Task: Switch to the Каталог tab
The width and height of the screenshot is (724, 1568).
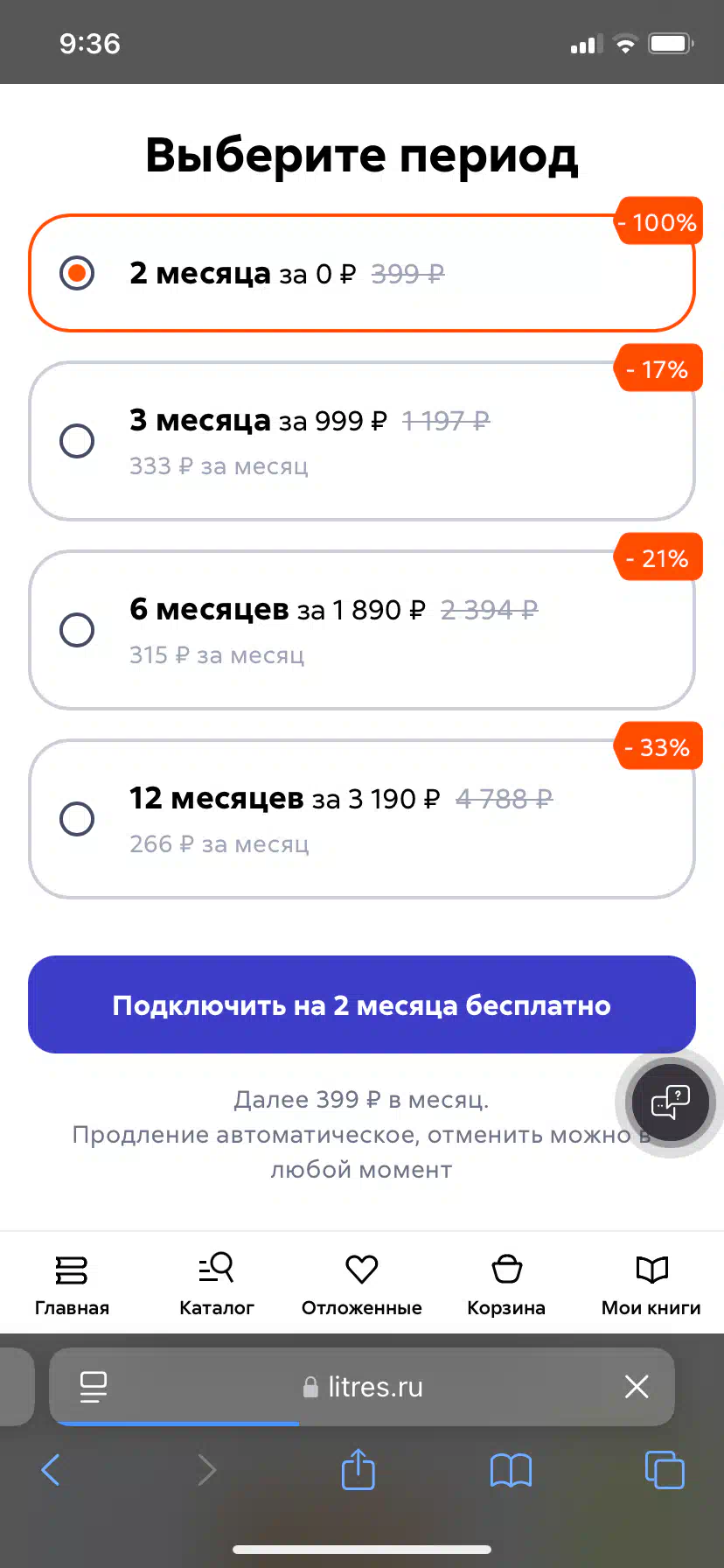Action: click(x=216, y=1284)
